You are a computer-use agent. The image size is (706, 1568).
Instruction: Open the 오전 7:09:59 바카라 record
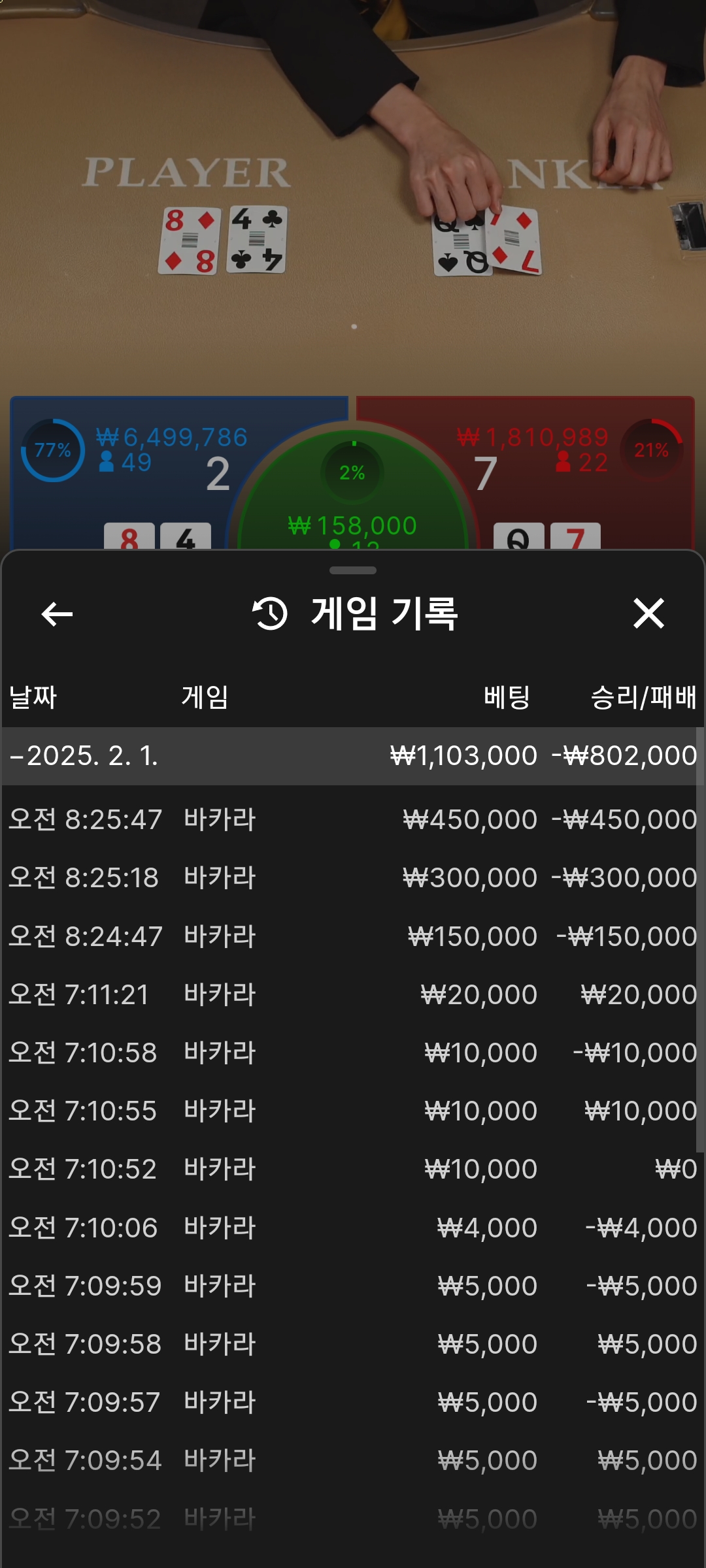pos(350,1286)
